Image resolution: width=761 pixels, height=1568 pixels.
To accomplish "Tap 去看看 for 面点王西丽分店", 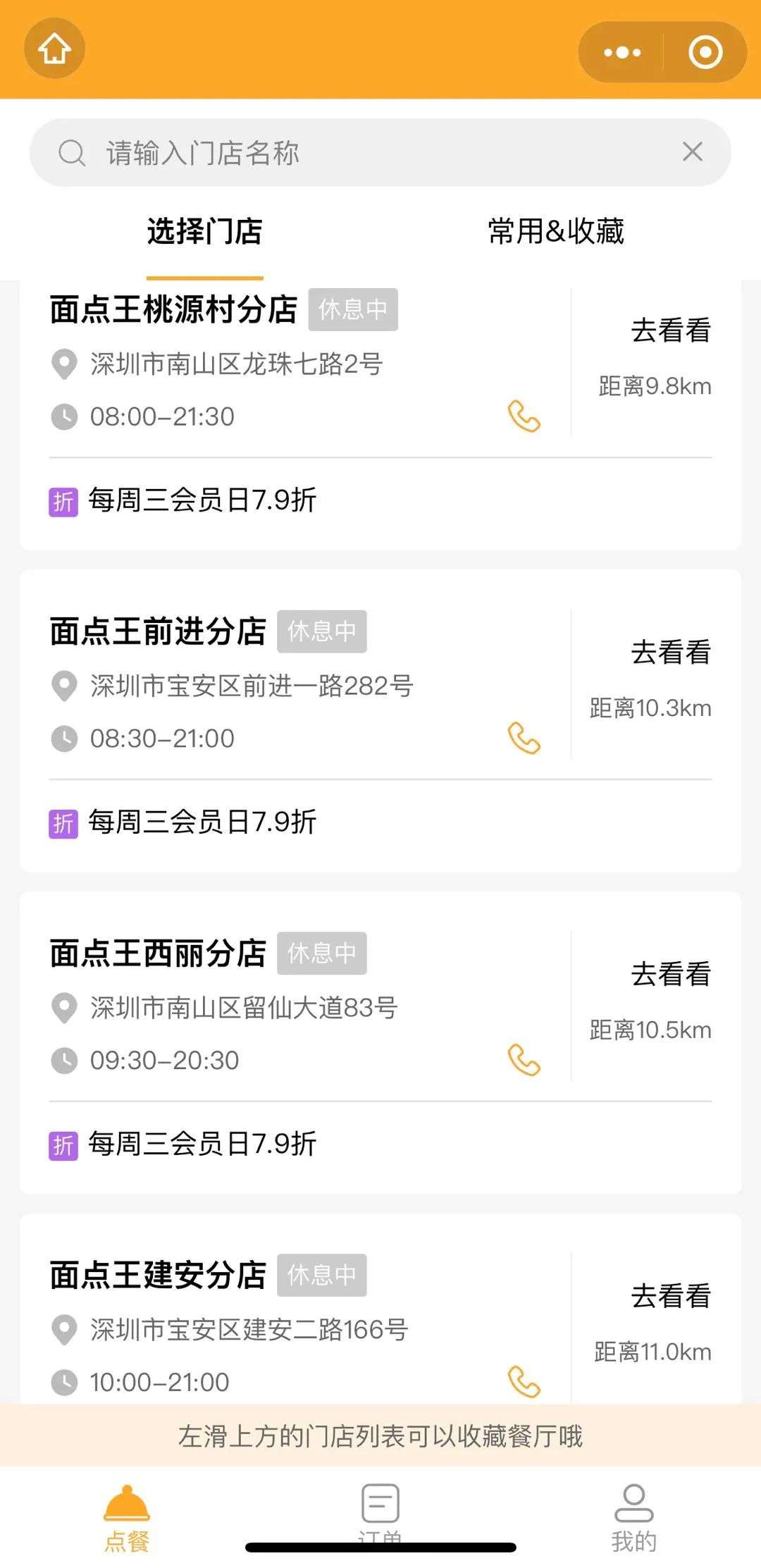I will [670, 975].
